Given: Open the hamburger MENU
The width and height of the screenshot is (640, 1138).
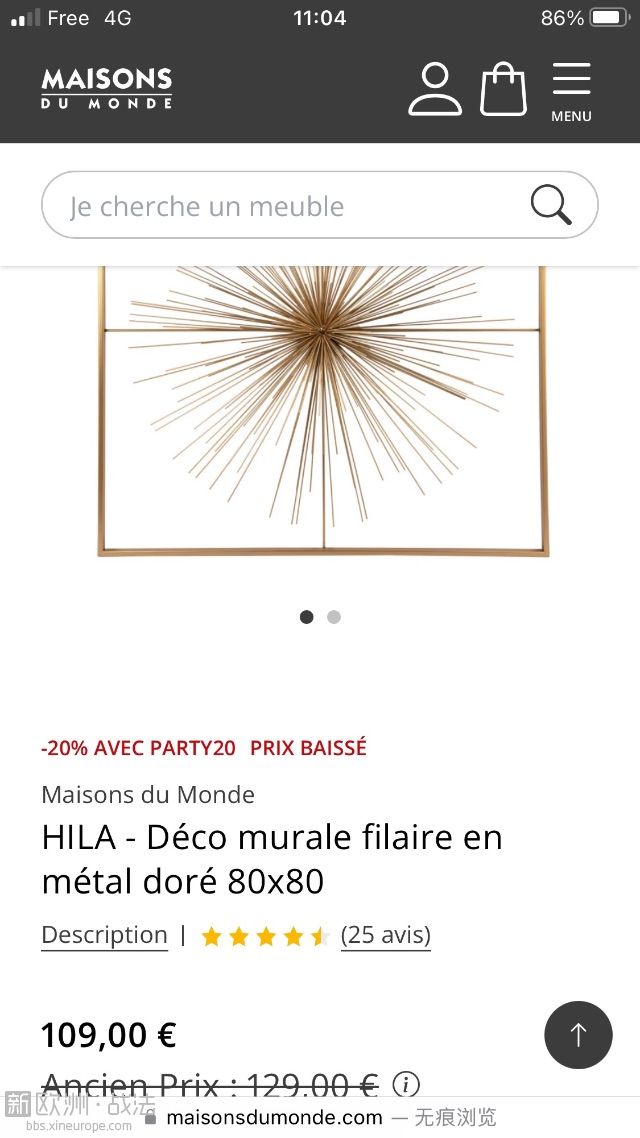Looking at the screenshot, I should click(x=571, y=92).
